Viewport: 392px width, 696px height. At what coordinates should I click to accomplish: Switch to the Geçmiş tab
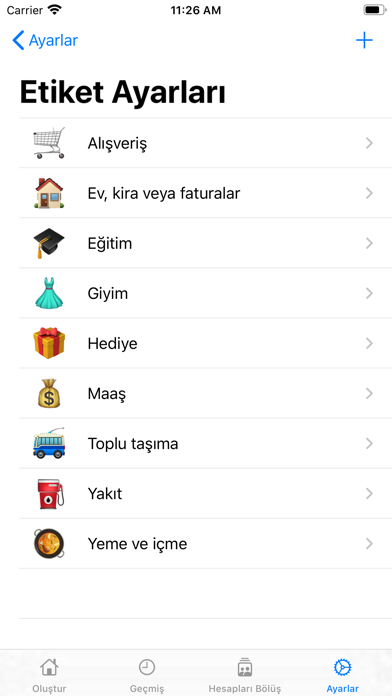(147, 675)
